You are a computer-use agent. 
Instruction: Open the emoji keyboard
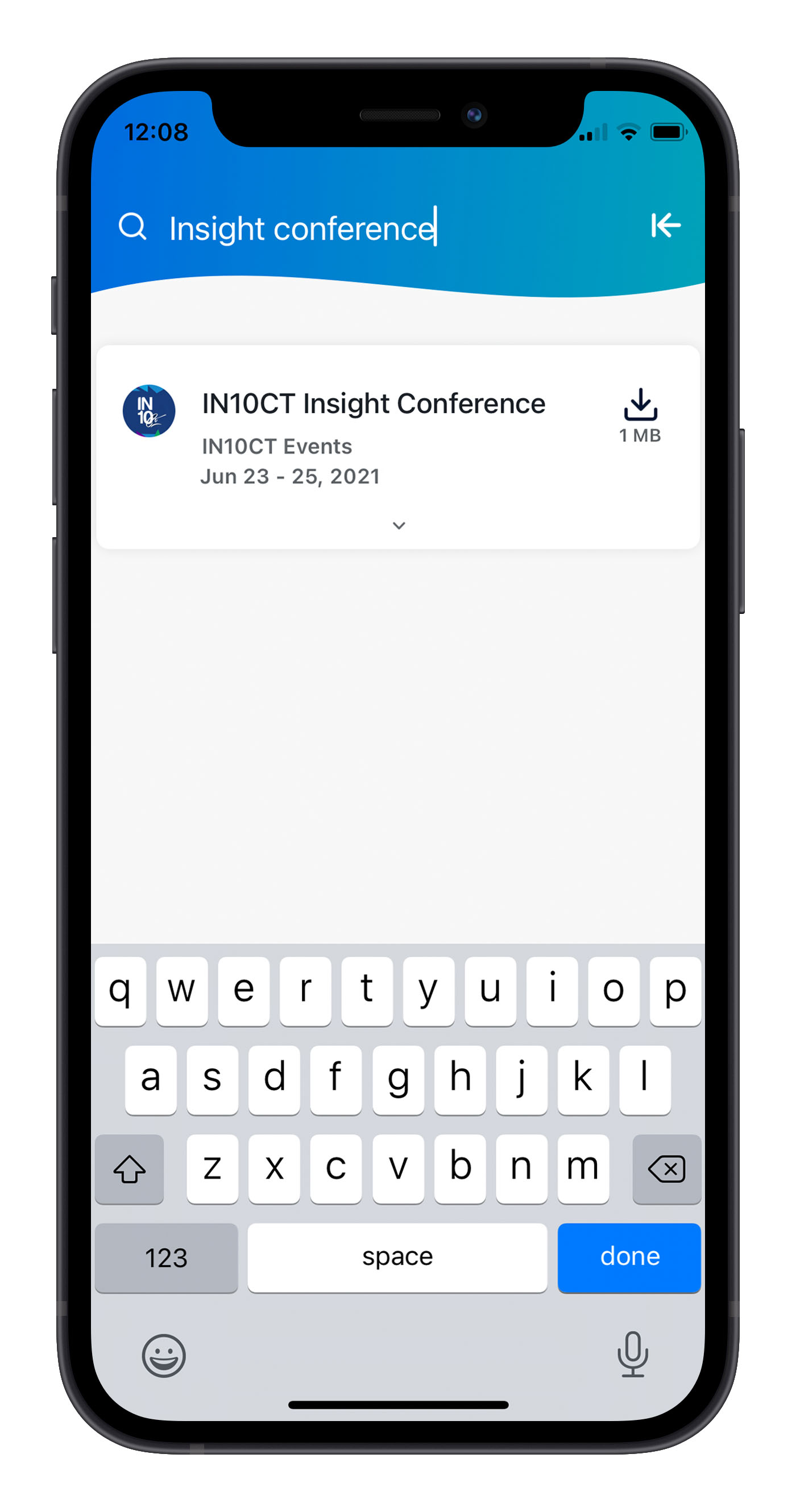pyautogui.click(x=164, y=1355)
